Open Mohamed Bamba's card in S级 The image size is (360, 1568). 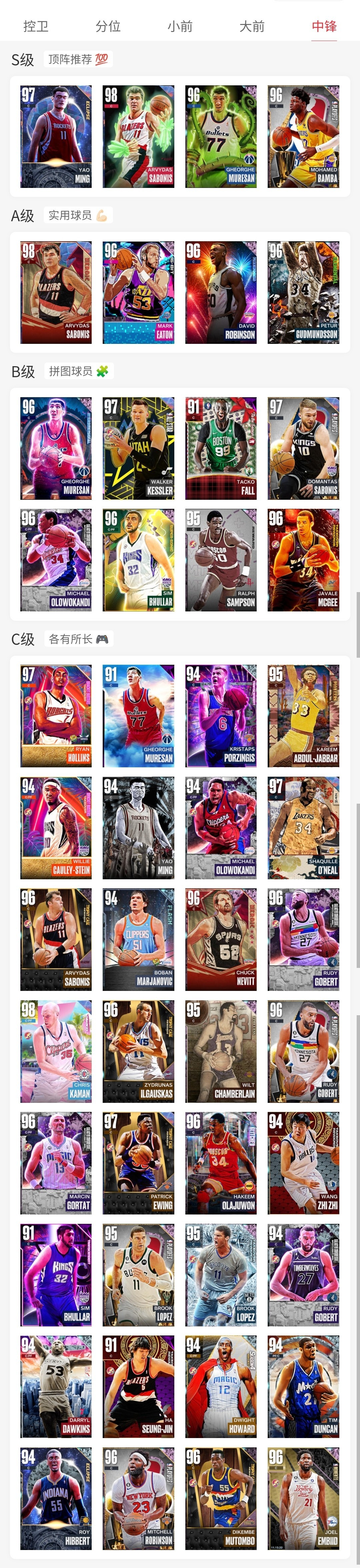[303, 136]
